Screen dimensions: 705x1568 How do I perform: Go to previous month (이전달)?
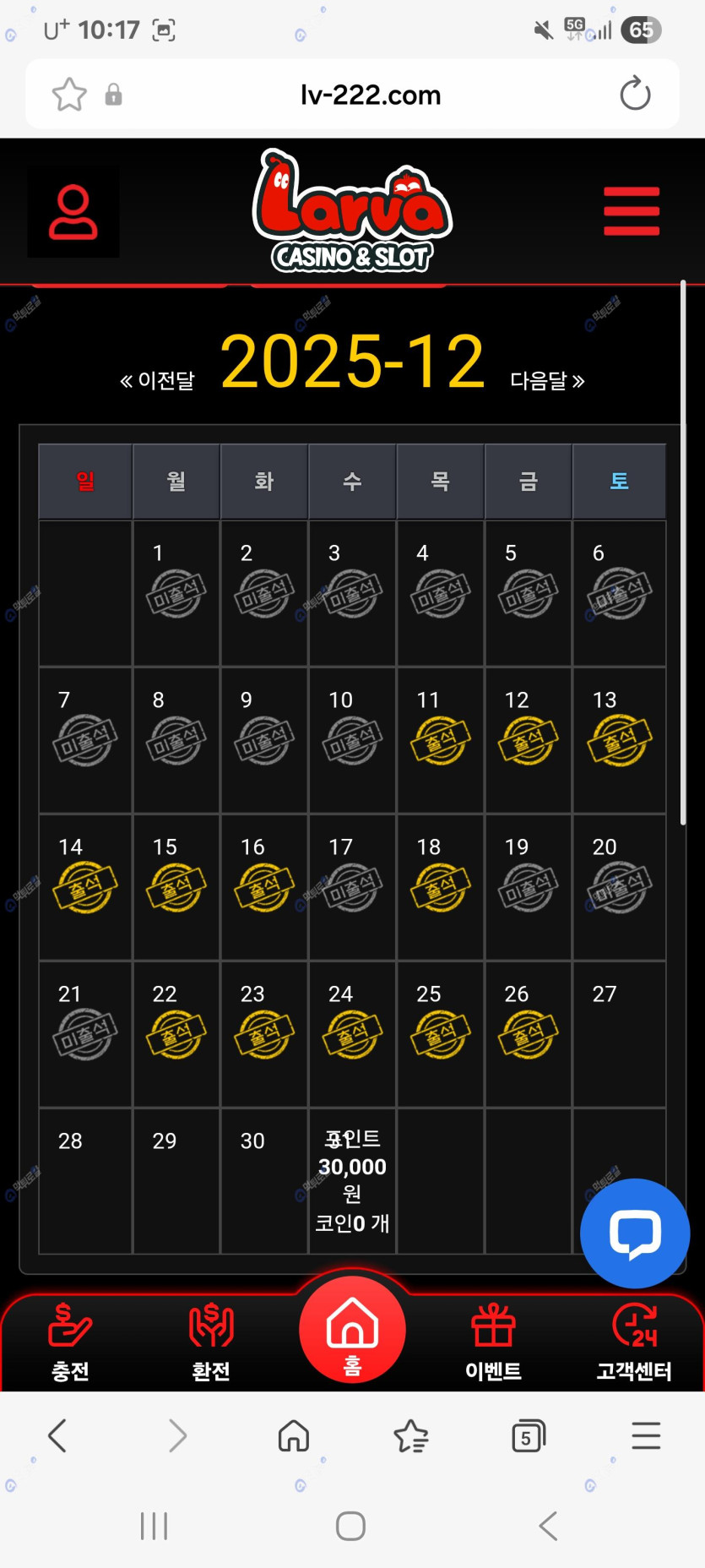click(158, 381)
